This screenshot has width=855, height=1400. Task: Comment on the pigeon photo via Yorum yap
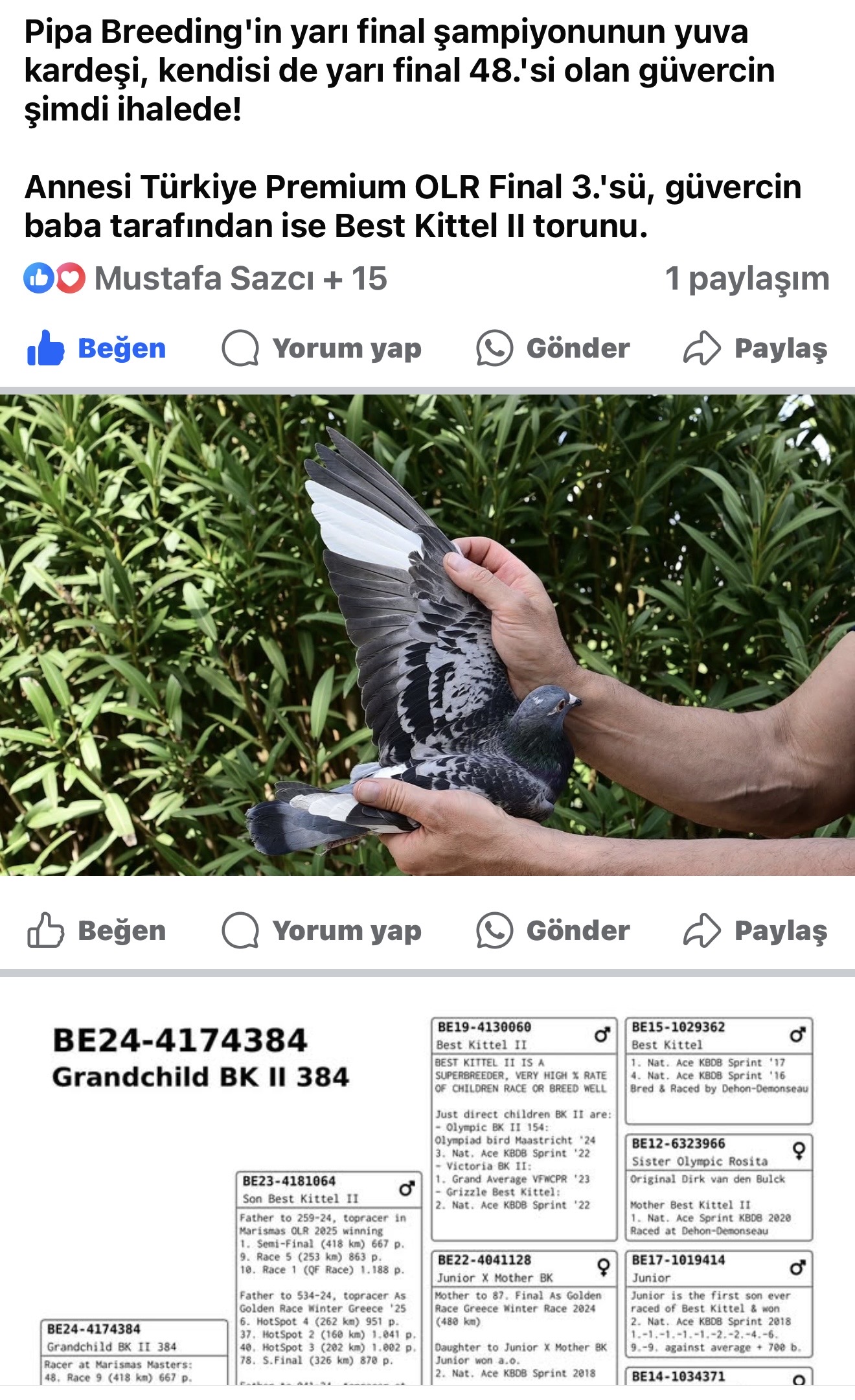tap(322, 931)
